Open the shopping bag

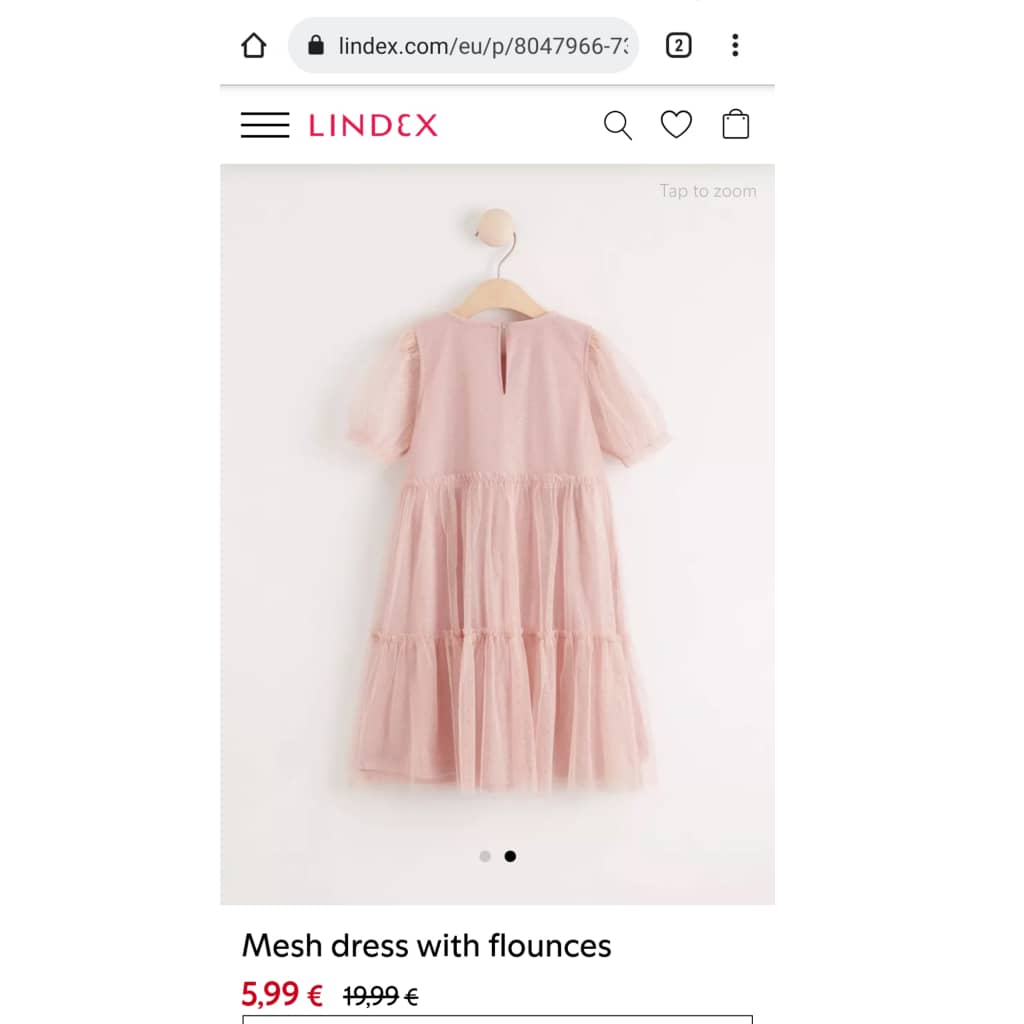click(x=736, y=125)
